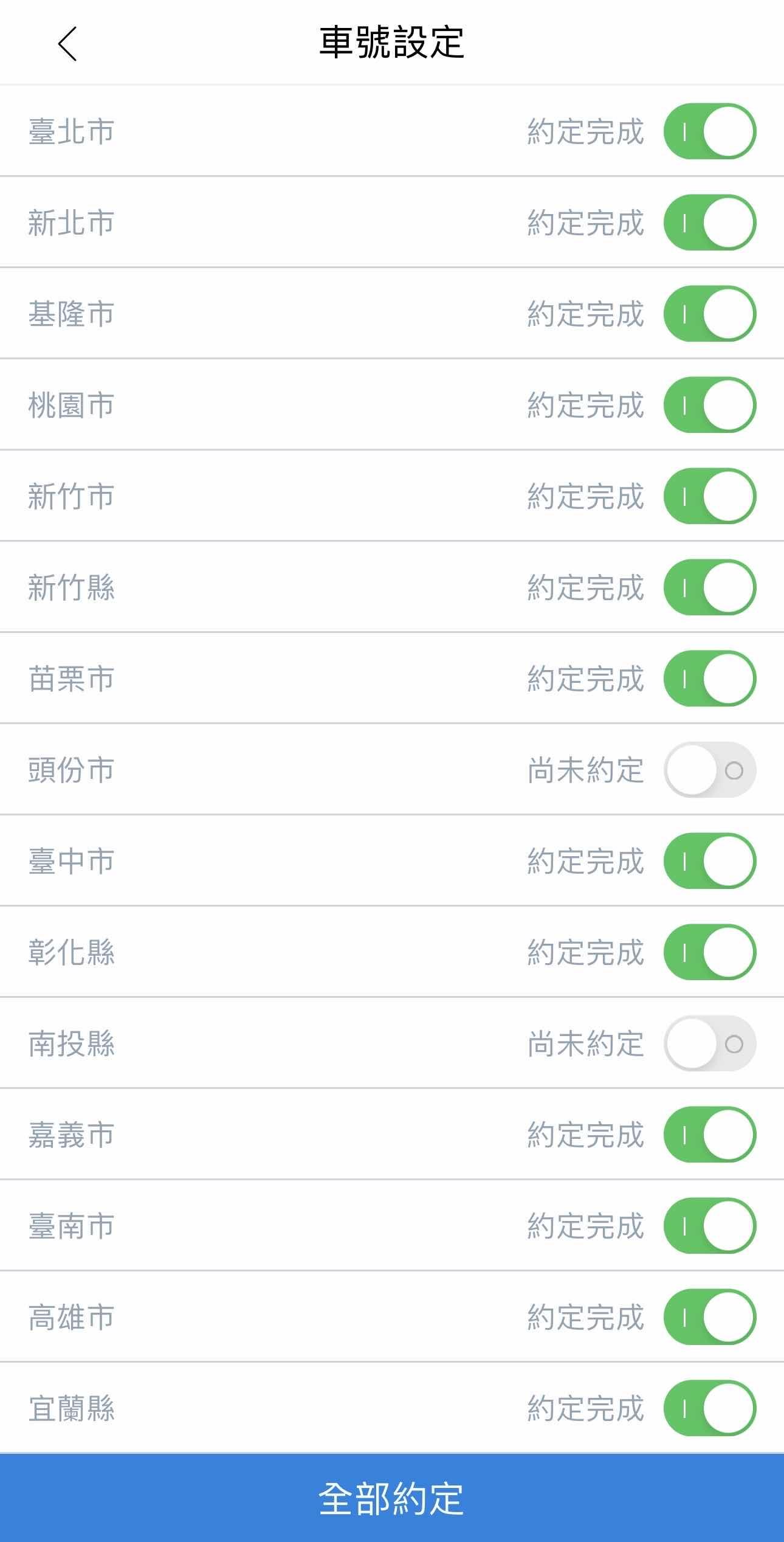
Task: Toggle the 臺北市 switch off
Action: (x=709, y=131)
